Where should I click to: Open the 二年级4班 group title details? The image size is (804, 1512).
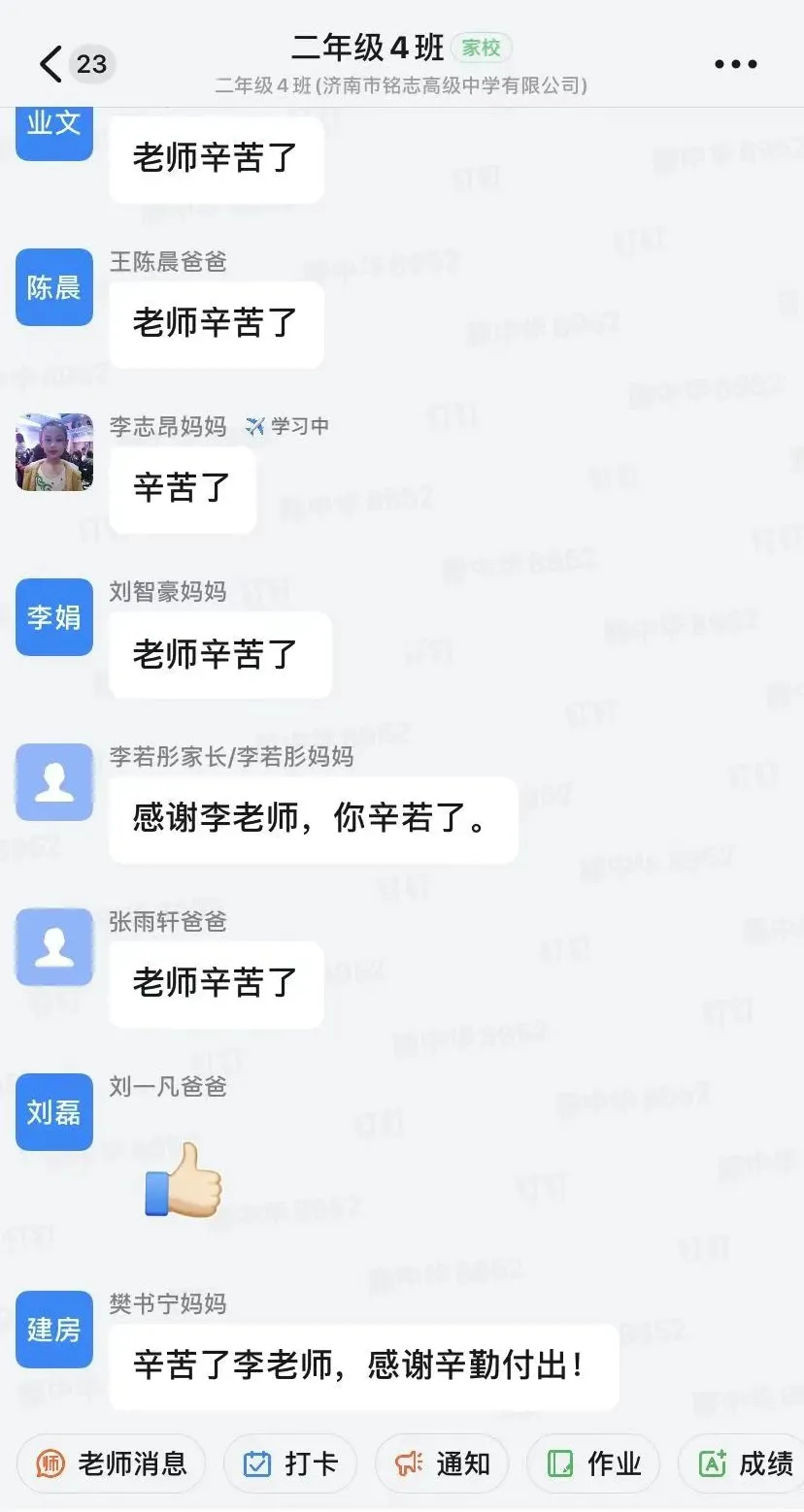pos(368,47)
